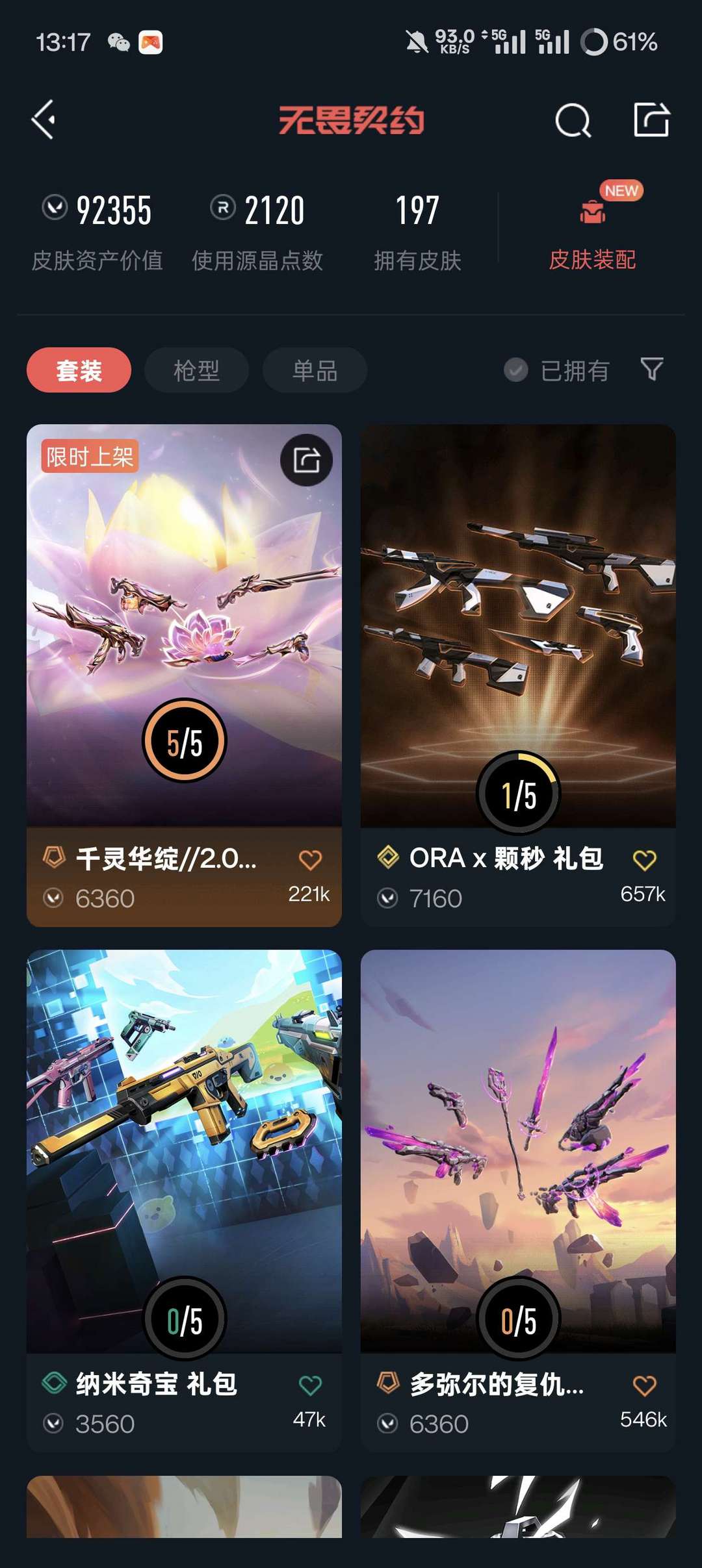Open the filter funnel icon
Screen dimensions: 702x1568
[651, 369]
